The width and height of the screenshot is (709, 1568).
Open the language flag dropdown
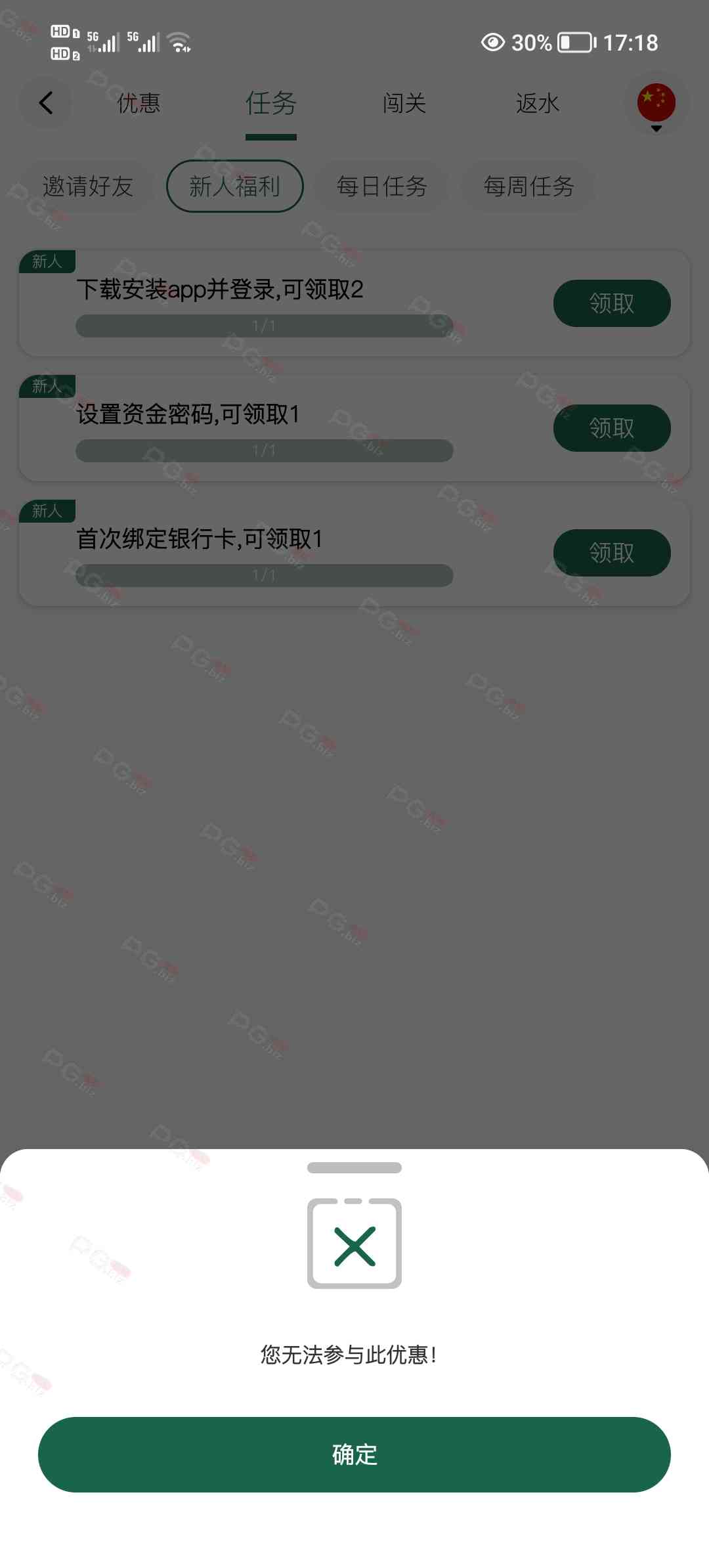(x=656, y=105)
